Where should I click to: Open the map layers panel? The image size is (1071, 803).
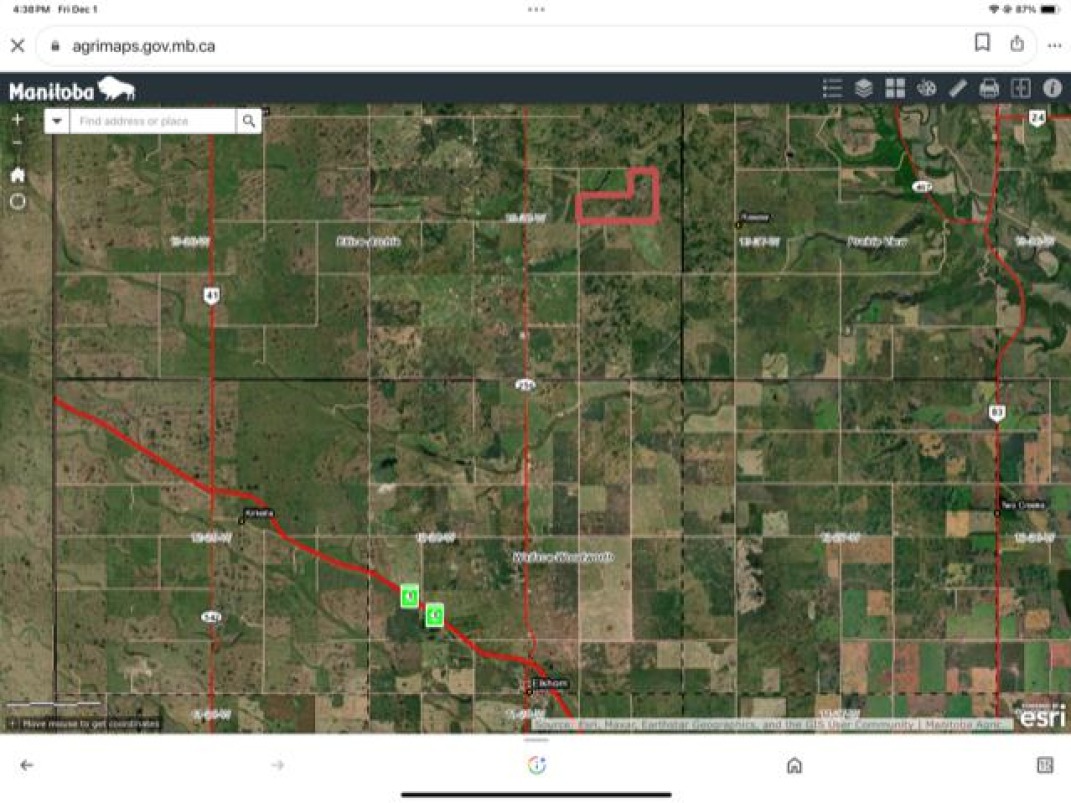[x=864, y=88]
